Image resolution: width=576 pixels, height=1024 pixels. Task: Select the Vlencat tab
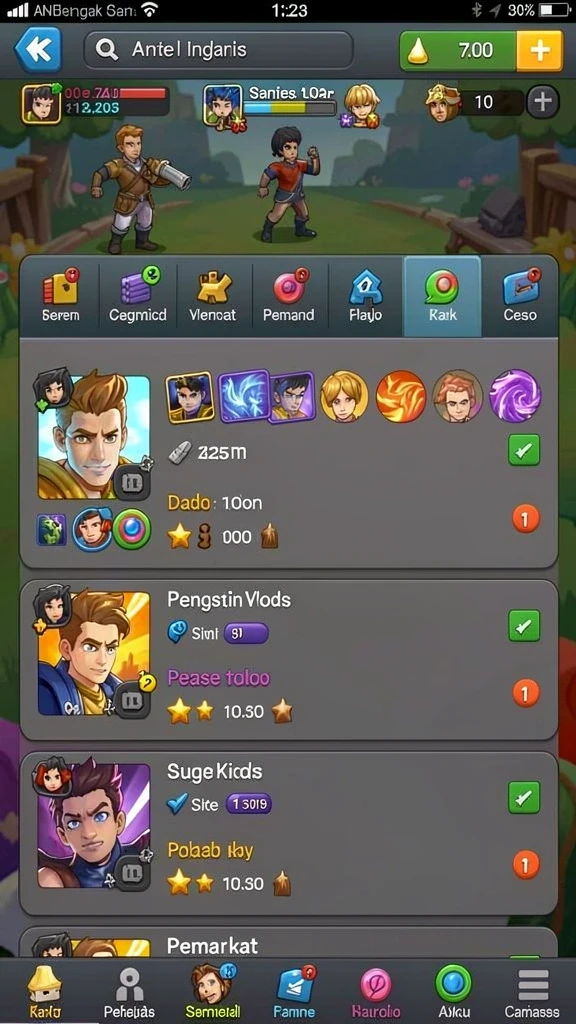[x=214, y=296]
